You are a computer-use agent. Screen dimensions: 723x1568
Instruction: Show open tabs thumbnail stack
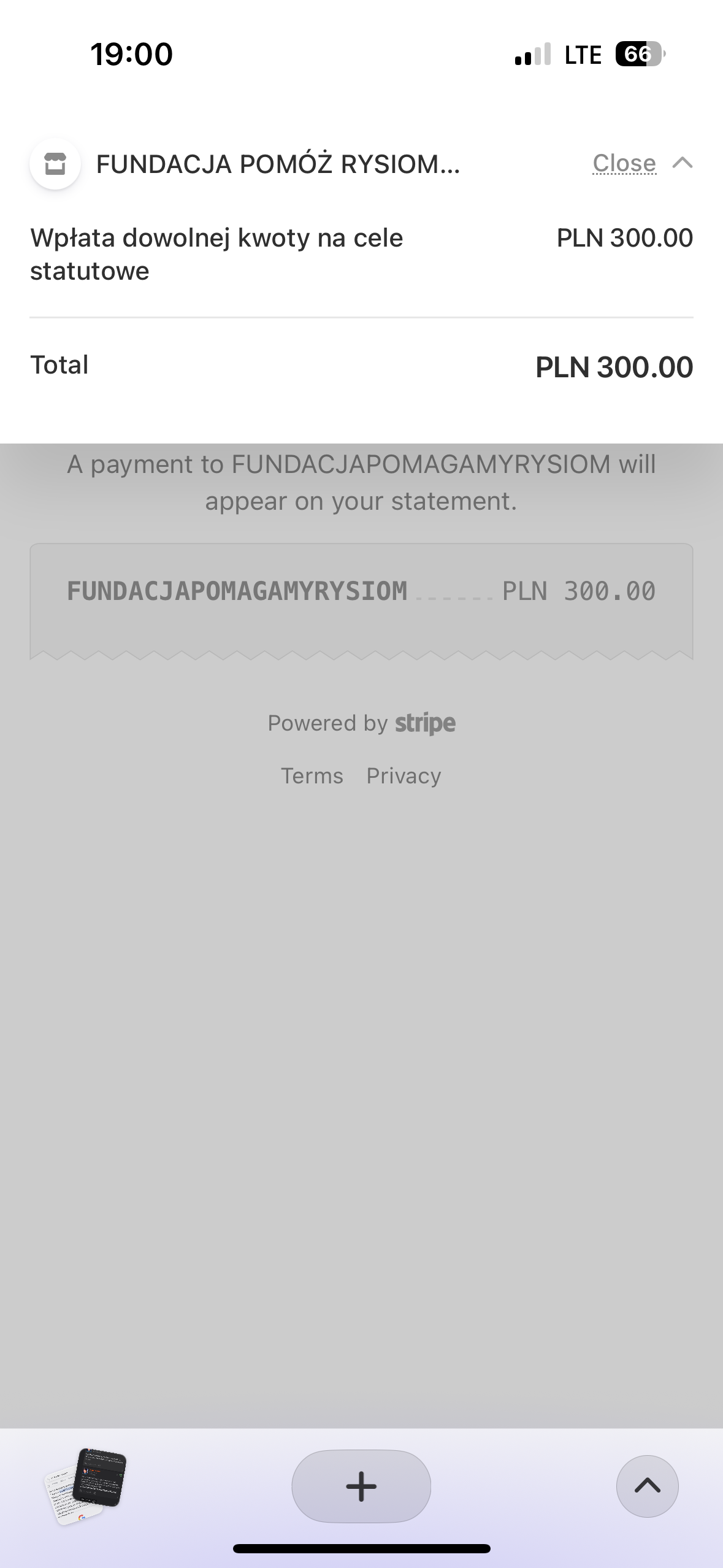point(86,1486)
